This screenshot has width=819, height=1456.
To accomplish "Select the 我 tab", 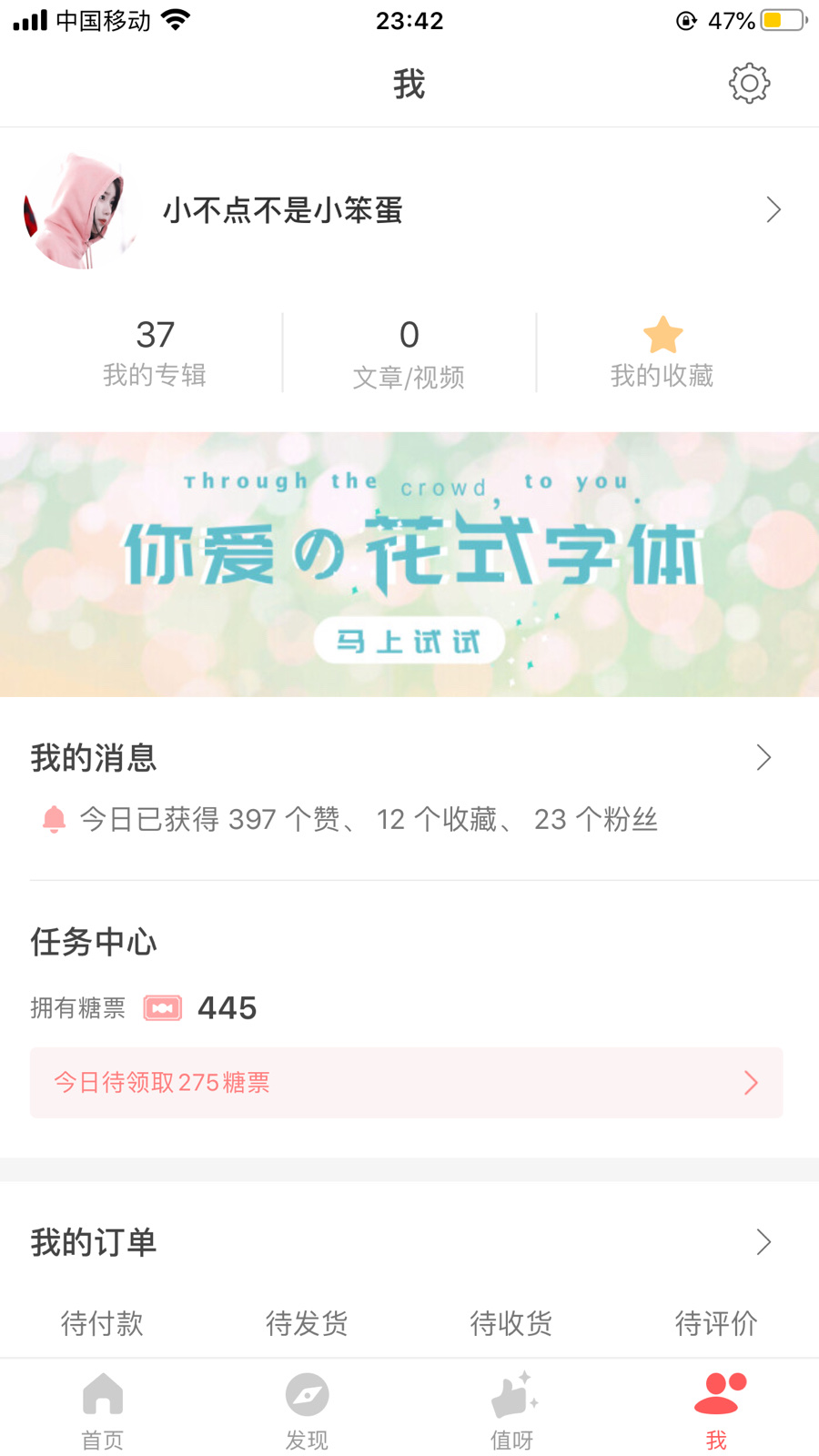I will tap(717, 1410).
